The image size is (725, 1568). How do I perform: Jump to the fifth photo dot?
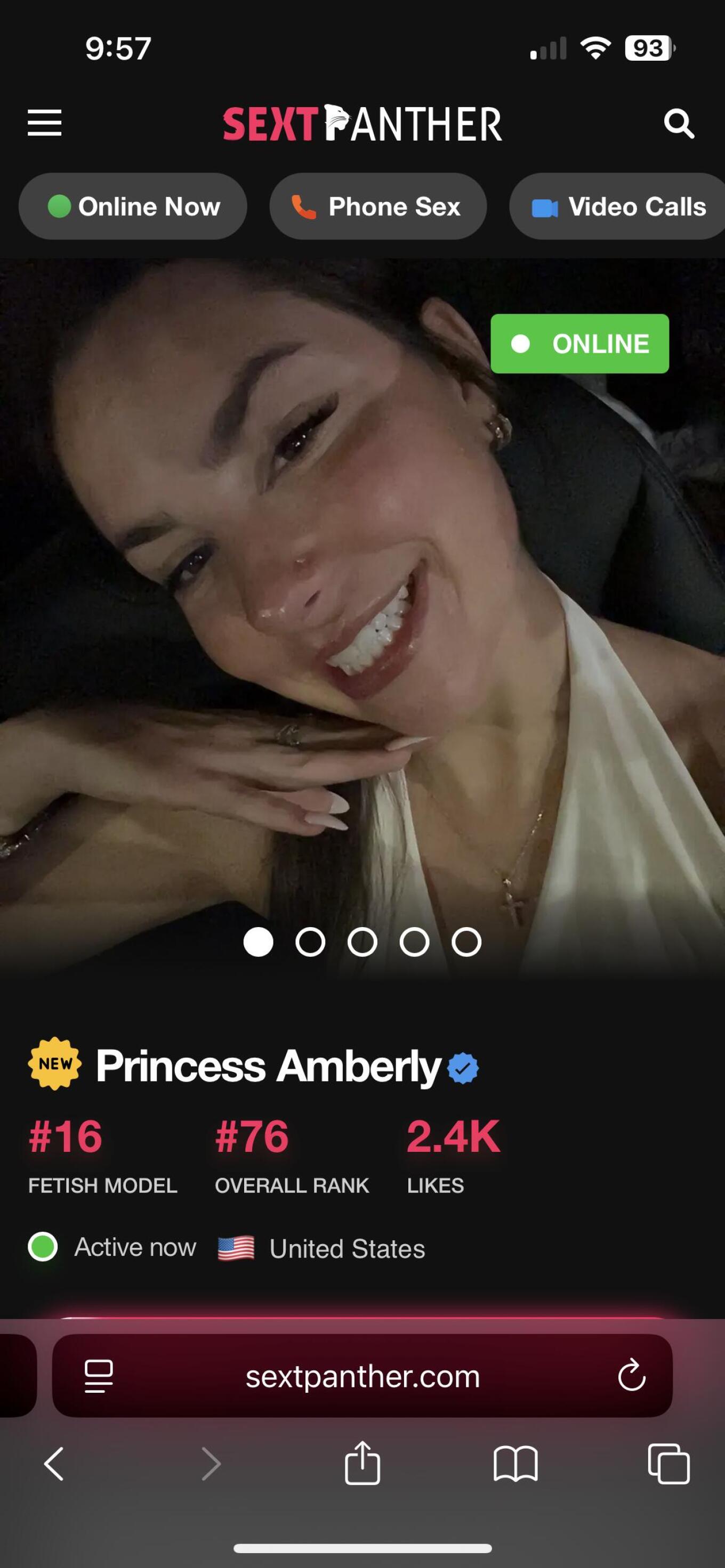[x=466, y=941]
